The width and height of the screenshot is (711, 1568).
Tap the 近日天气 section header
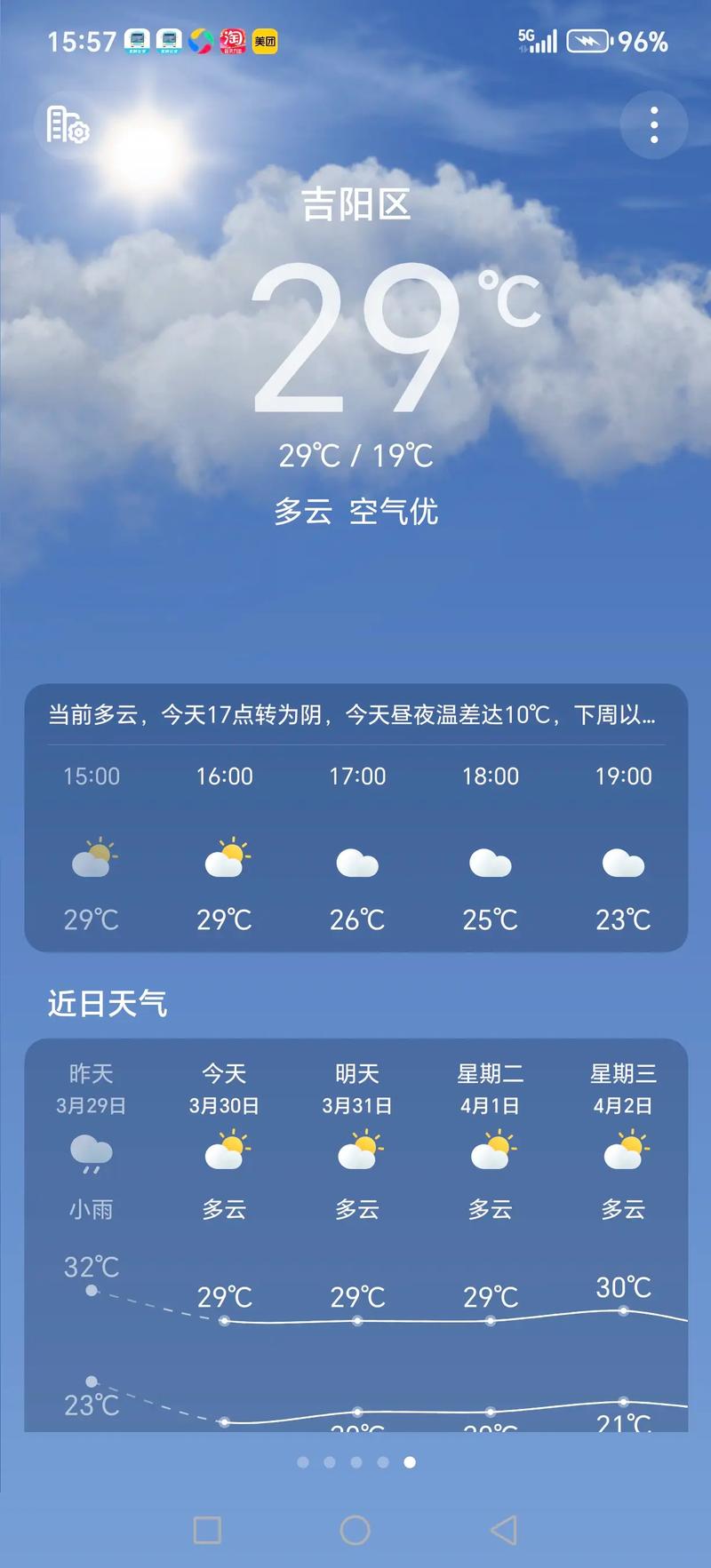107,1004
